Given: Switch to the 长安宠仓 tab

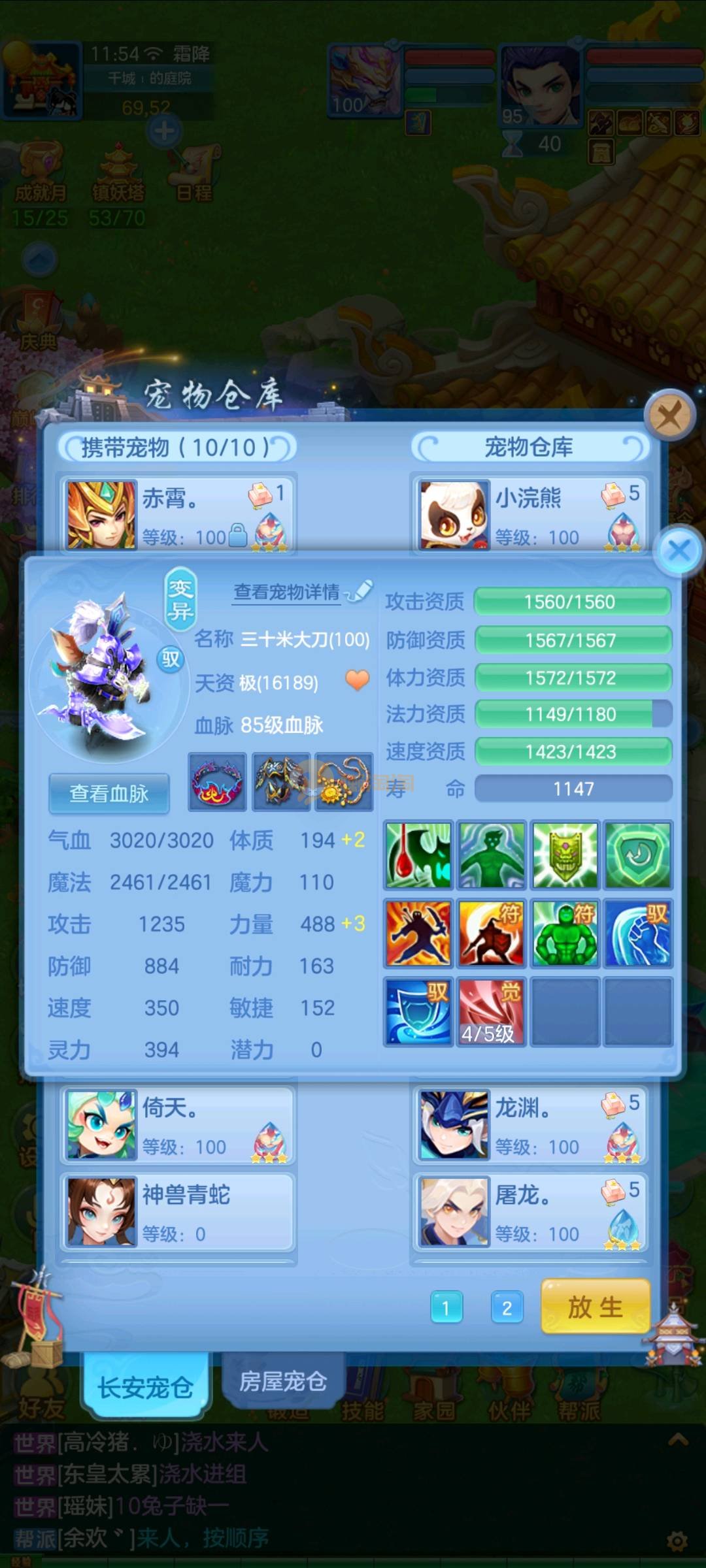Looking at the screenshot, I should tap(146, 1387).
